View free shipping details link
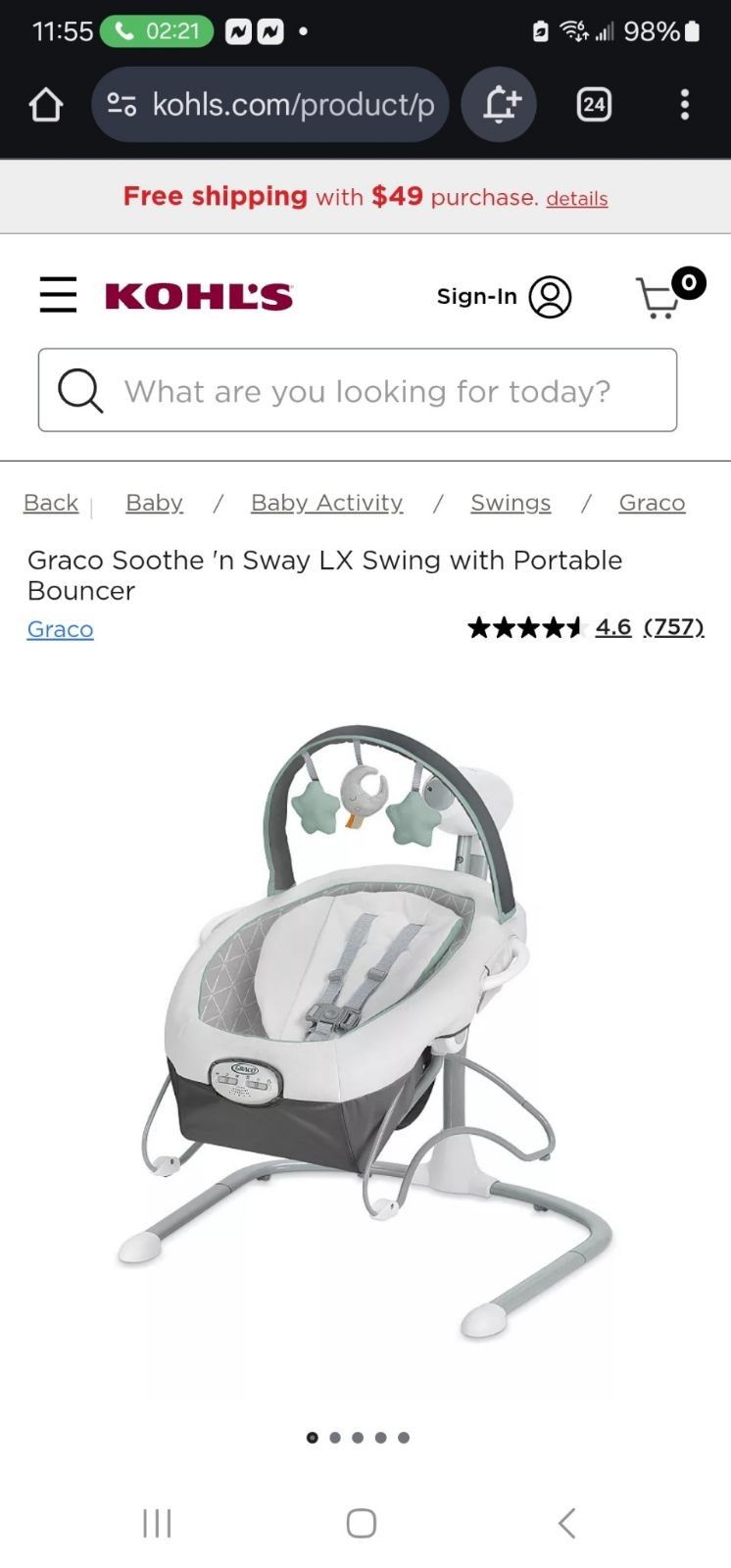The image size is (731, 1568). coord(576,198)
